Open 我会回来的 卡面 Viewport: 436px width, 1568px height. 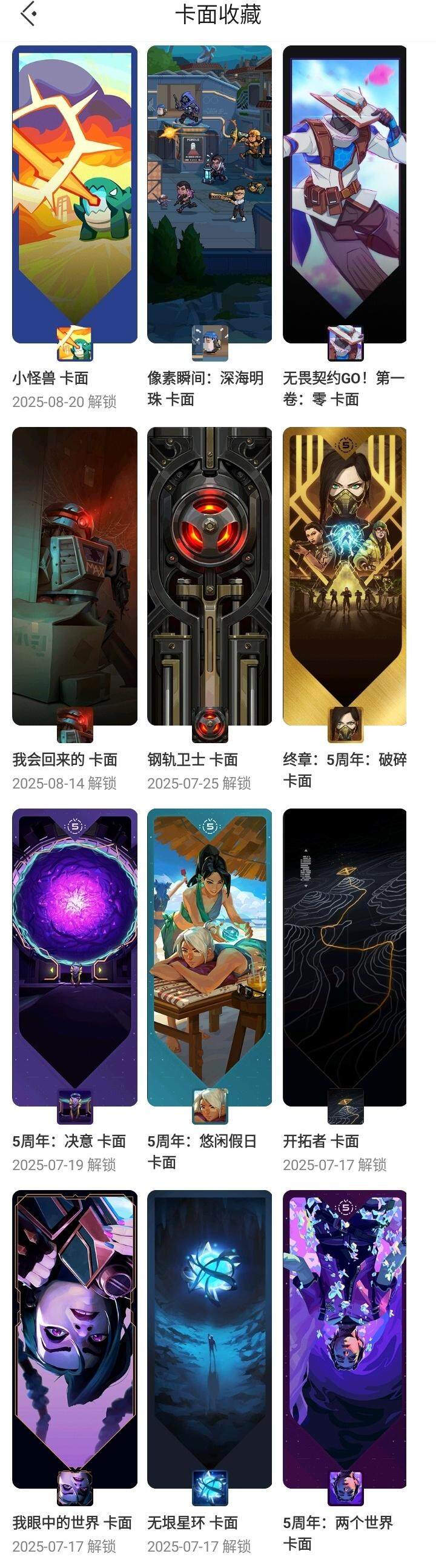point(74,576)
